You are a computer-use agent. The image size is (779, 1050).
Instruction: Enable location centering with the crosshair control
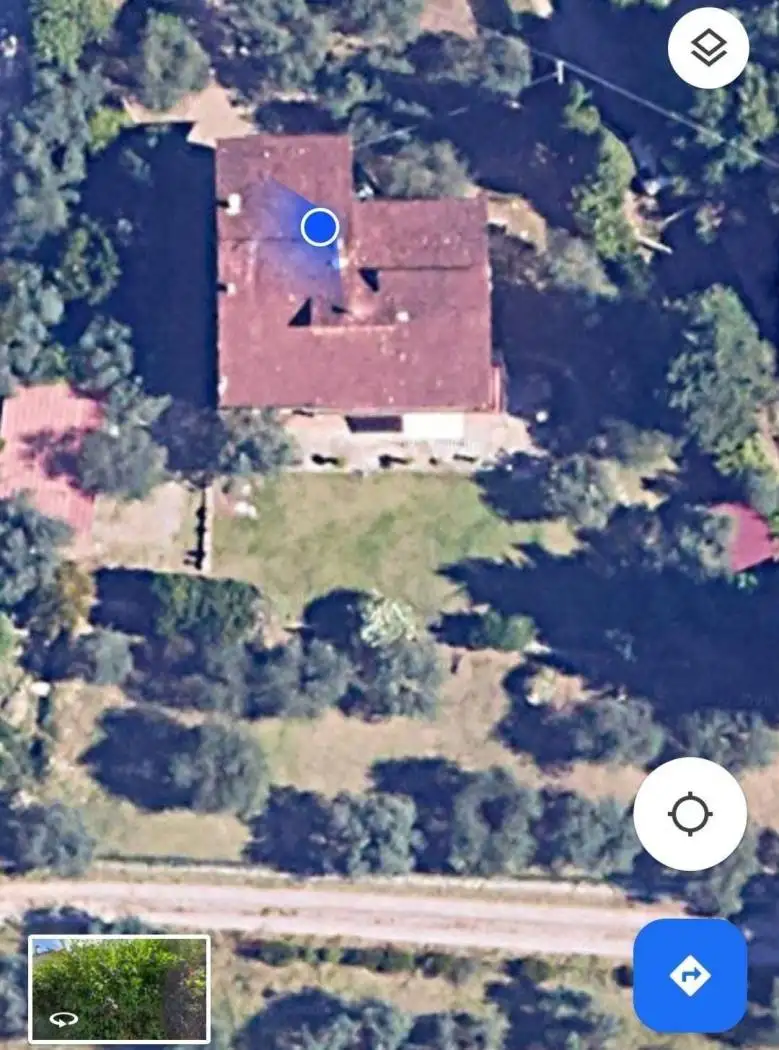[688, 815]
